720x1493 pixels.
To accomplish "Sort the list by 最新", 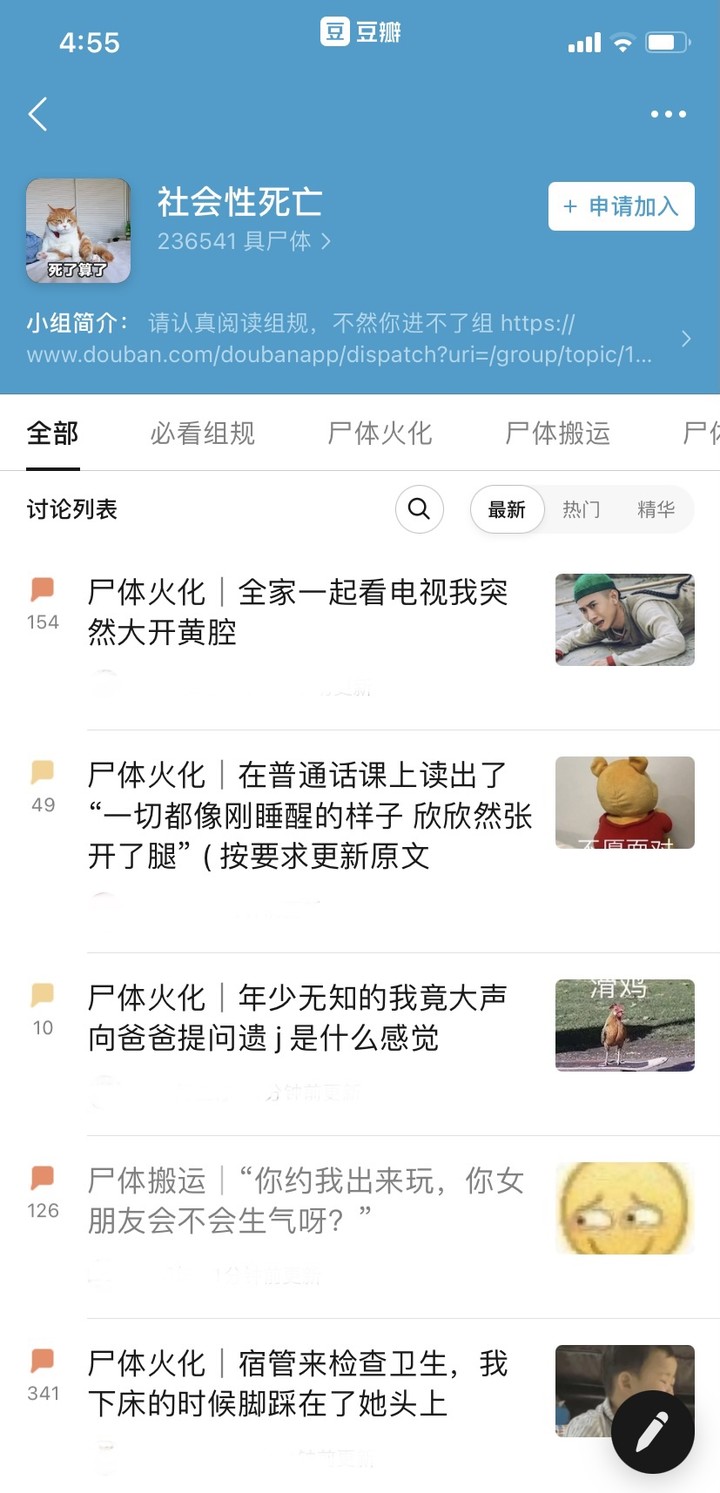I will [507, 509].
